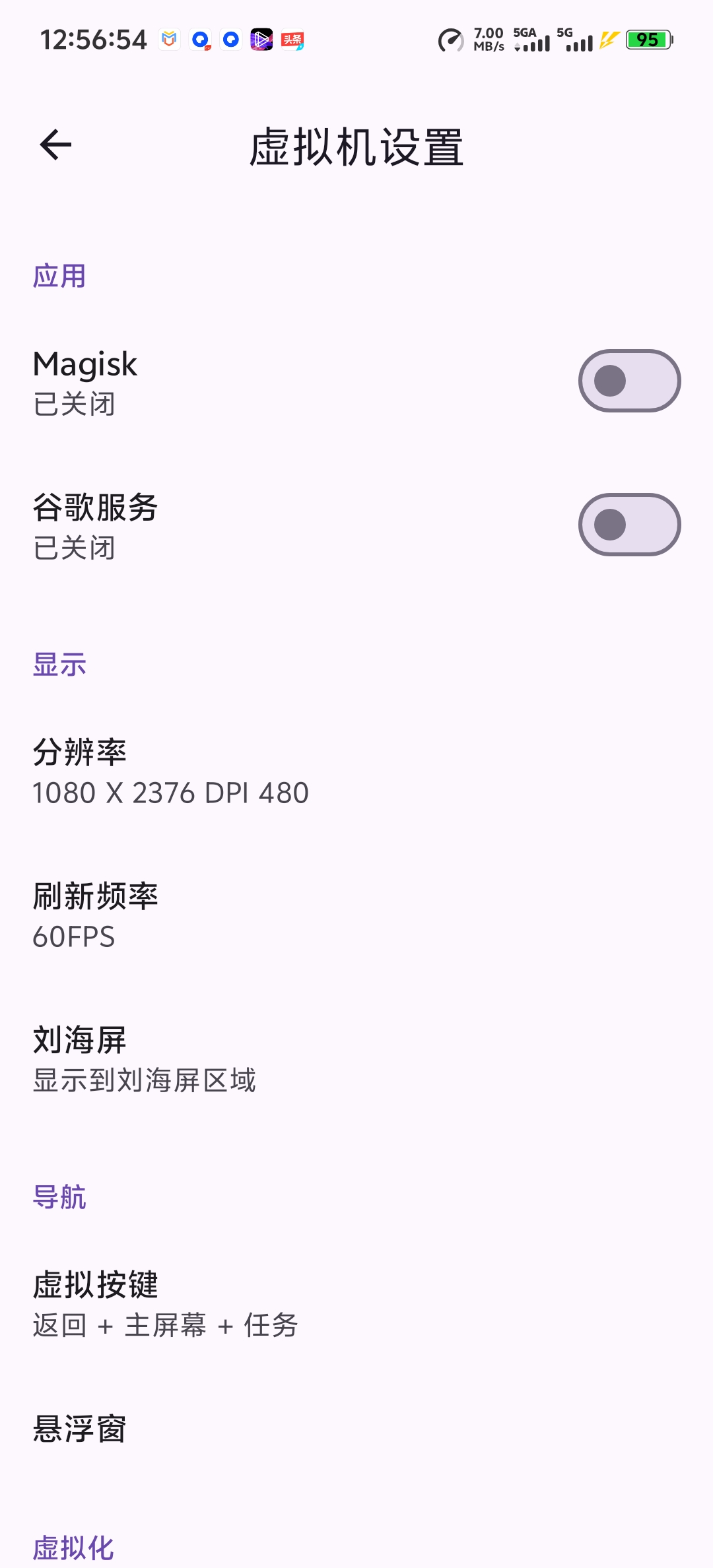Turn on 谷歌服务 toggle

pos(629,525)
